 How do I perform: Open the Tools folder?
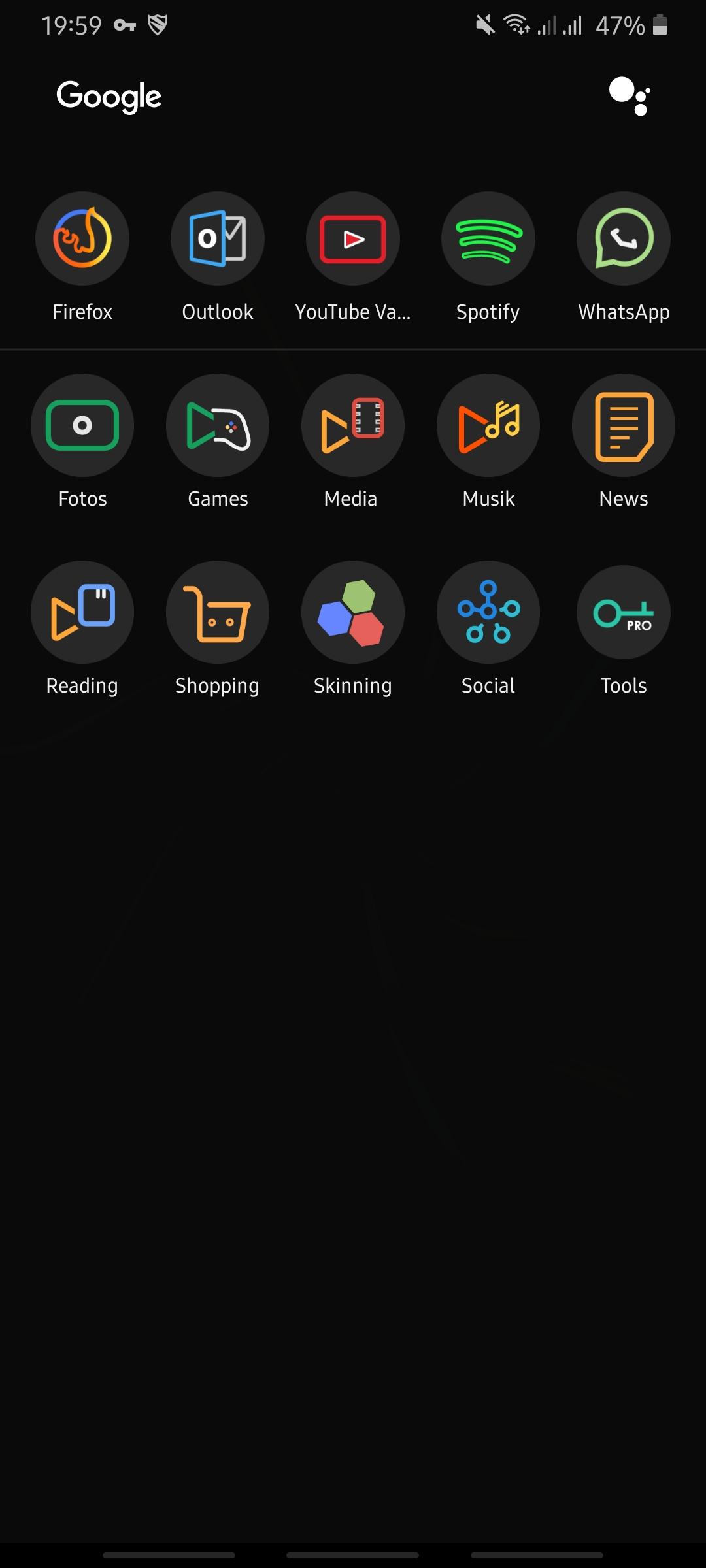[x=624, y=612]
